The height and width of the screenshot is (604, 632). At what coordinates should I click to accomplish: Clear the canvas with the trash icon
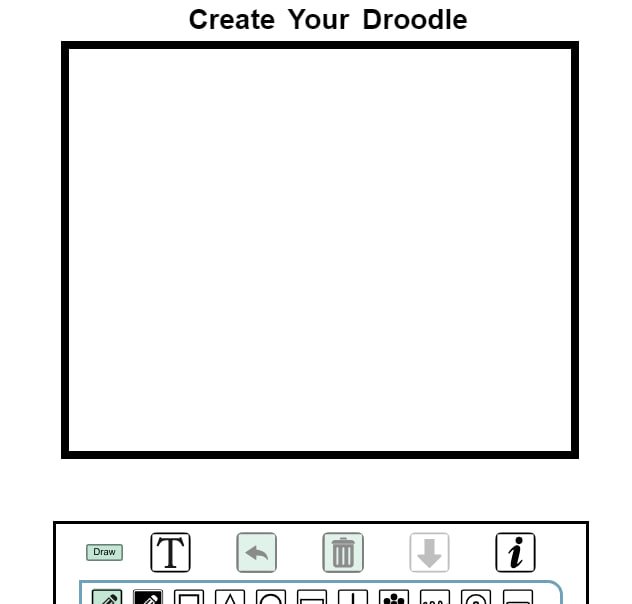click(343, 552)
